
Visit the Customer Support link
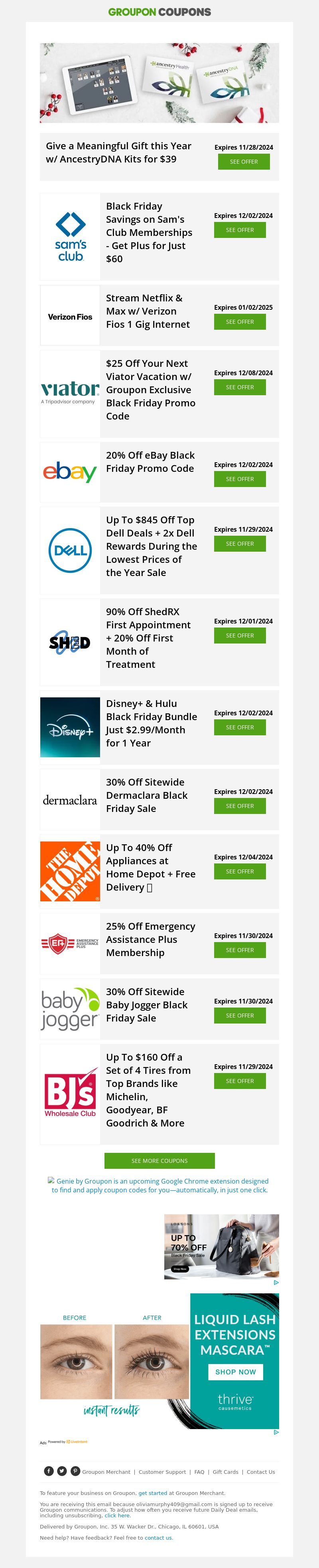(x=162, y=1472)
